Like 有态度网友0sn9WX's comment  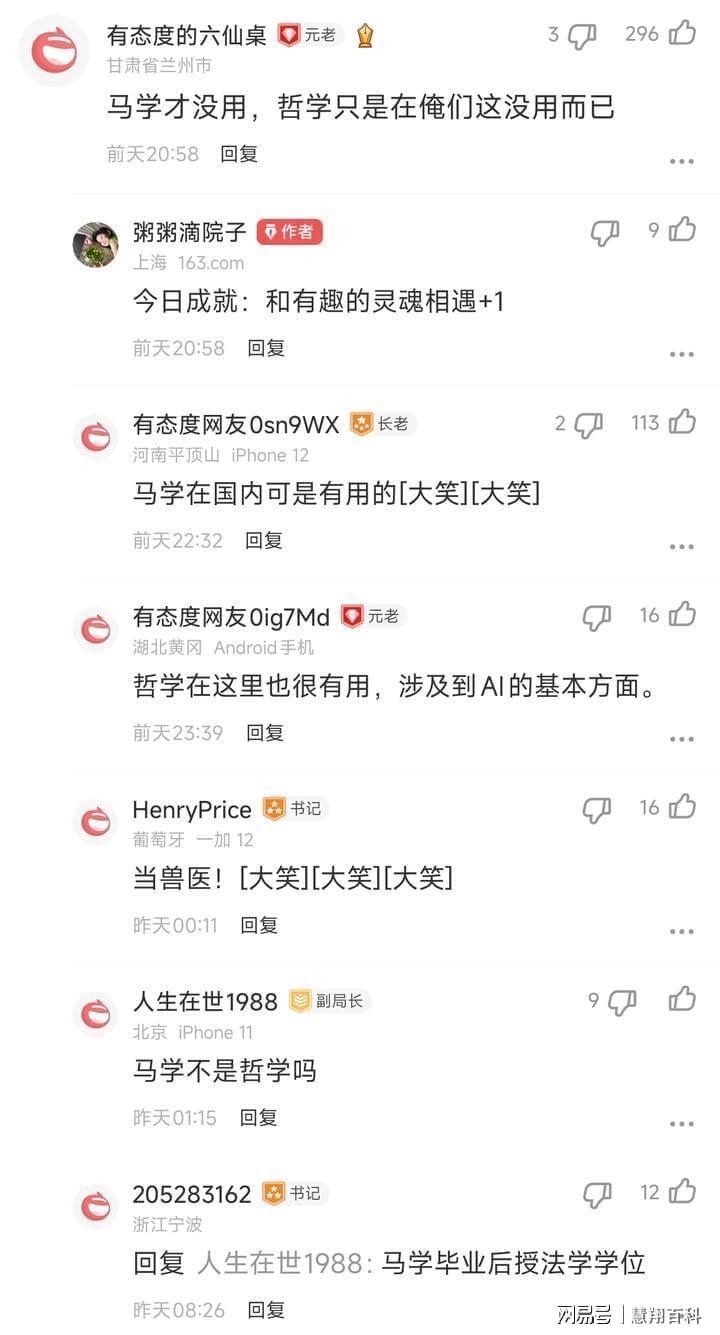682,422
